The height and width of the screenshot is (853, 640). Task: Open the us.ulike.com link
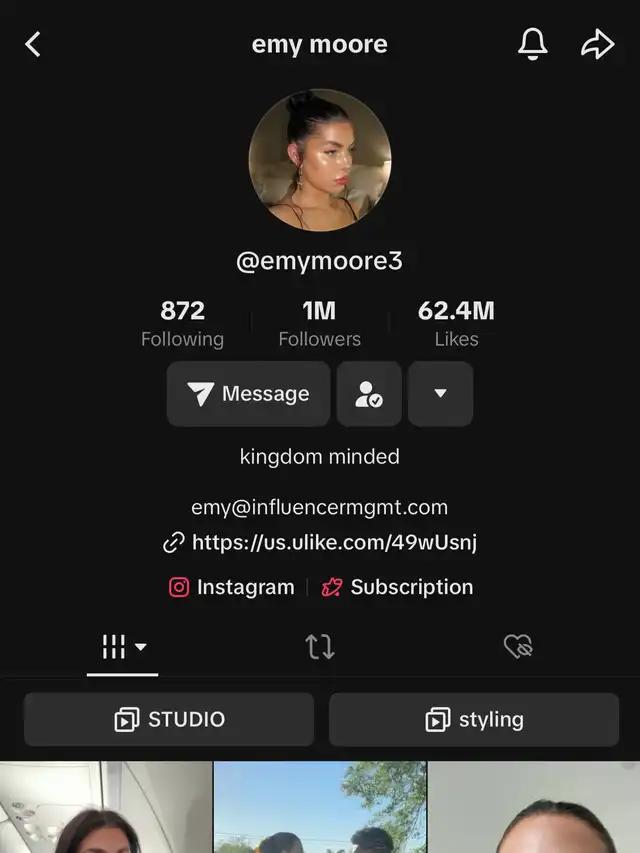click(334, 542)
